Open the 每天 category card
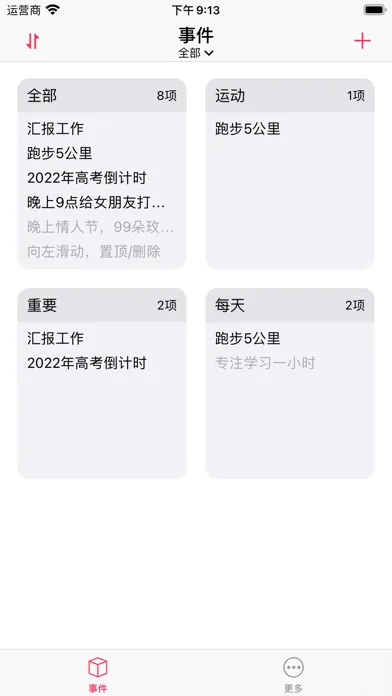Screen dimensions: 392x696 pyautogui.click(x=290, y=384)
